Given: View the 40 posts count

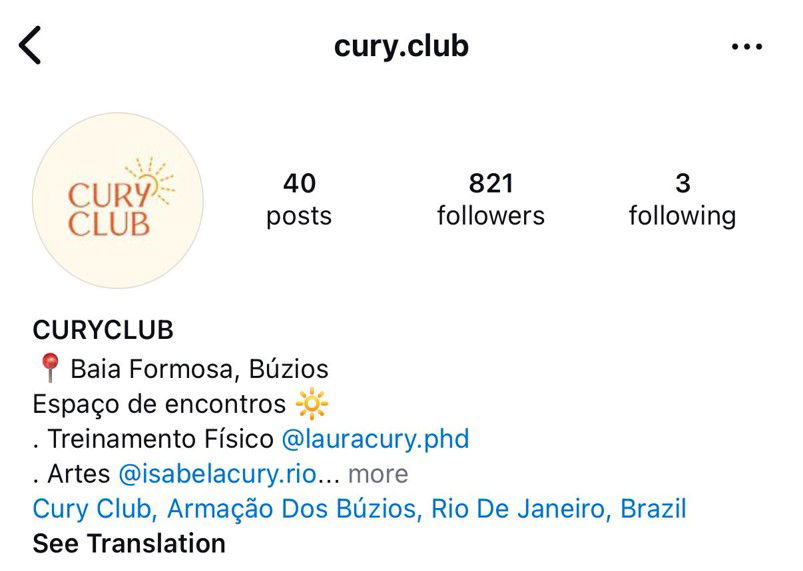Looking at the screenshot, I should [299, 199].
